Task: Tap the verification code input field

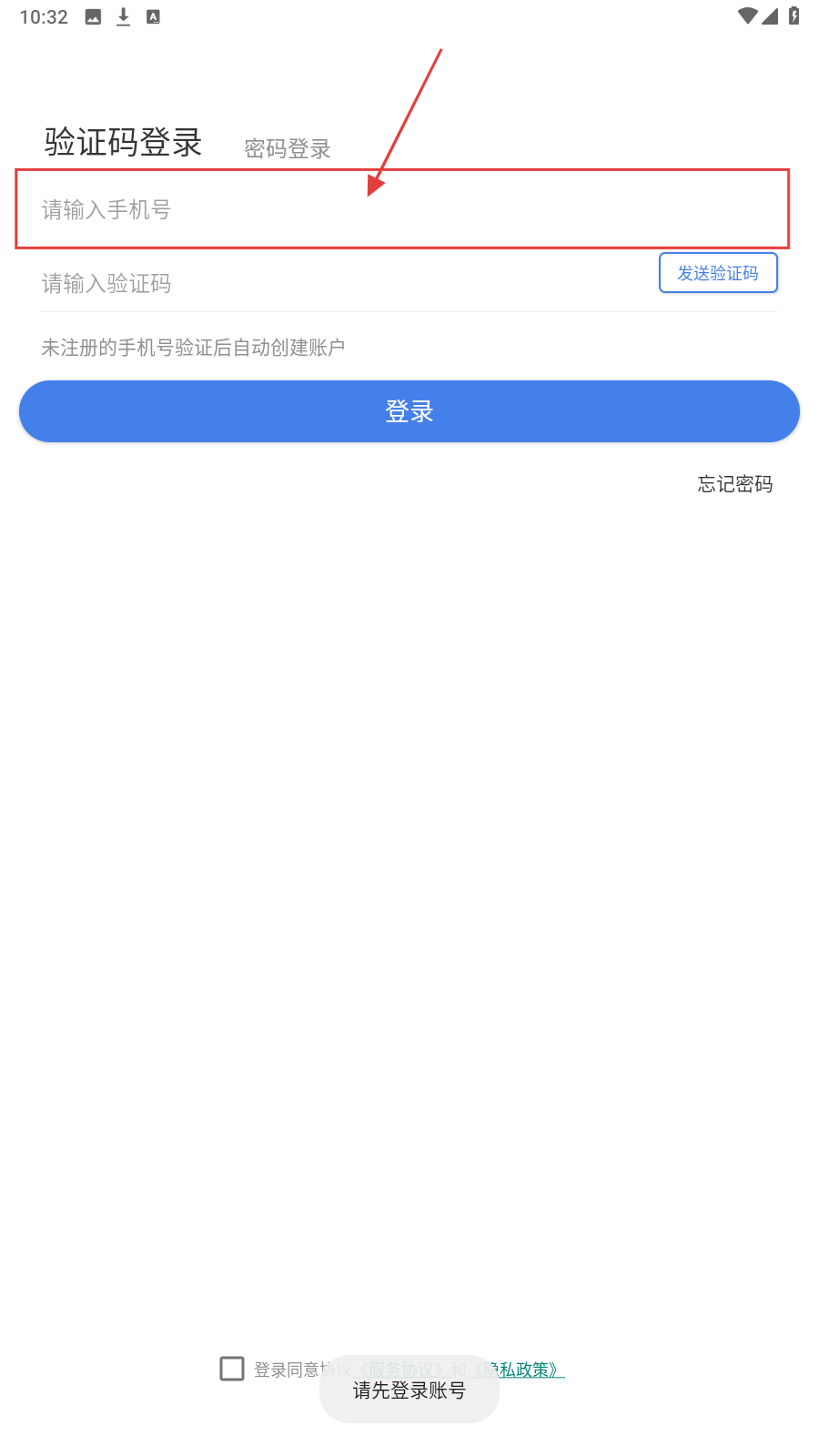Action: (337, 284)
